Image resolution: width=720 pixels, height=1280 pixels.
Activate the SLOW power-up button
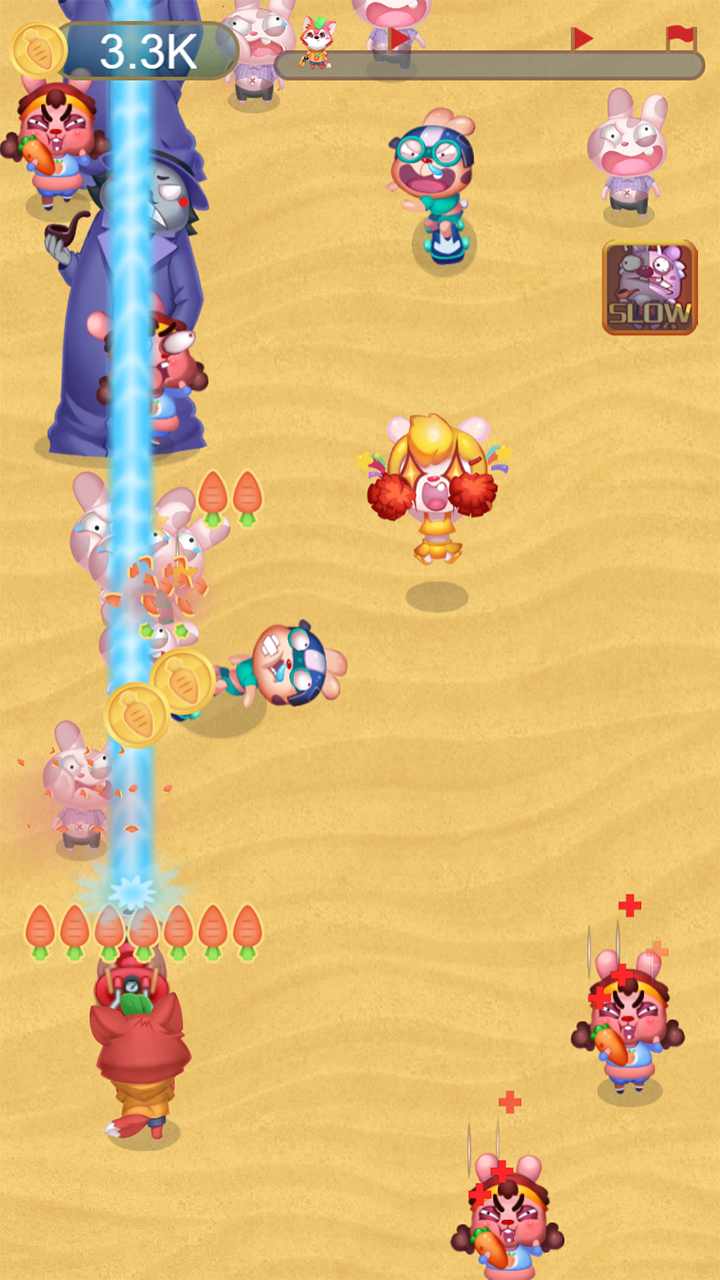pyautogui.click(x=650, y=287)
